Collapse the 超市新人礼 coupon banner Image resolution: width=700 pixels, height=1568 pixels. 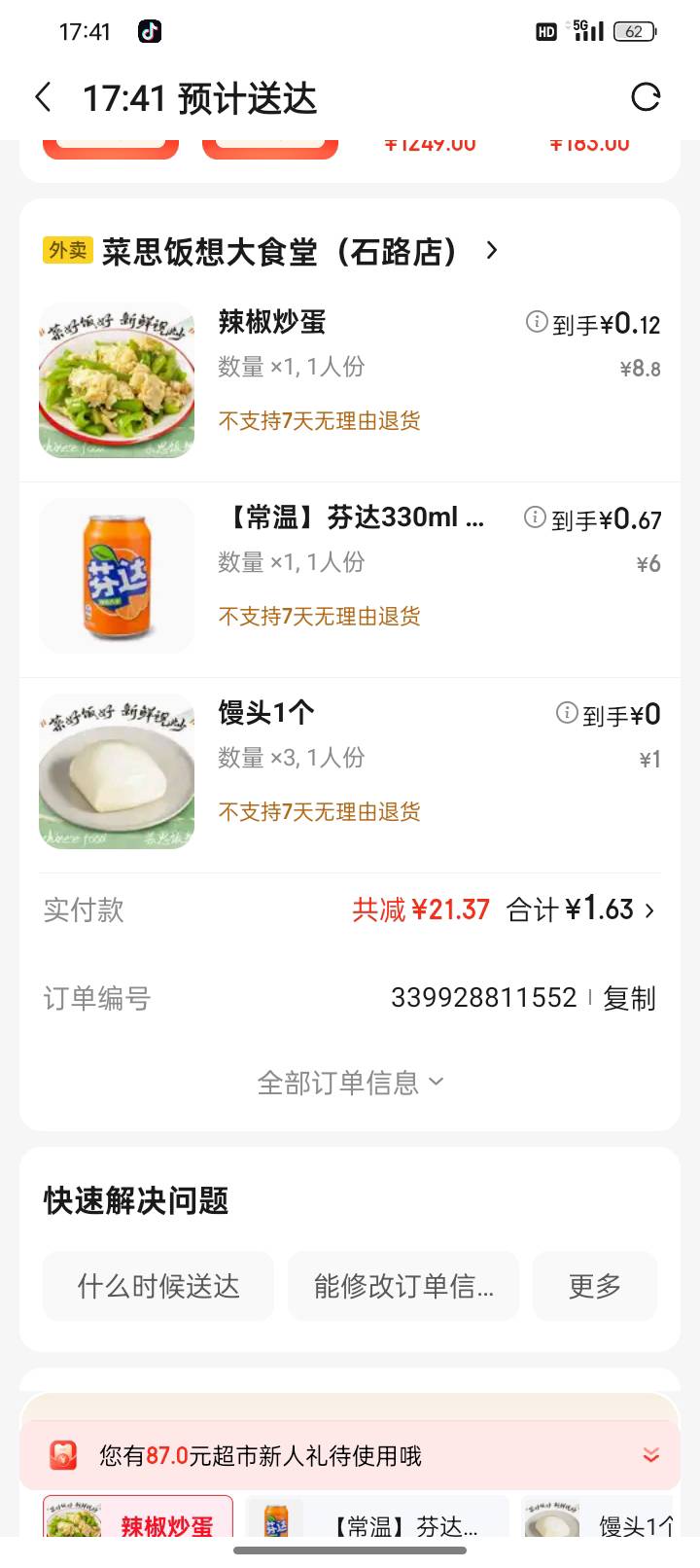point(651,1455)
